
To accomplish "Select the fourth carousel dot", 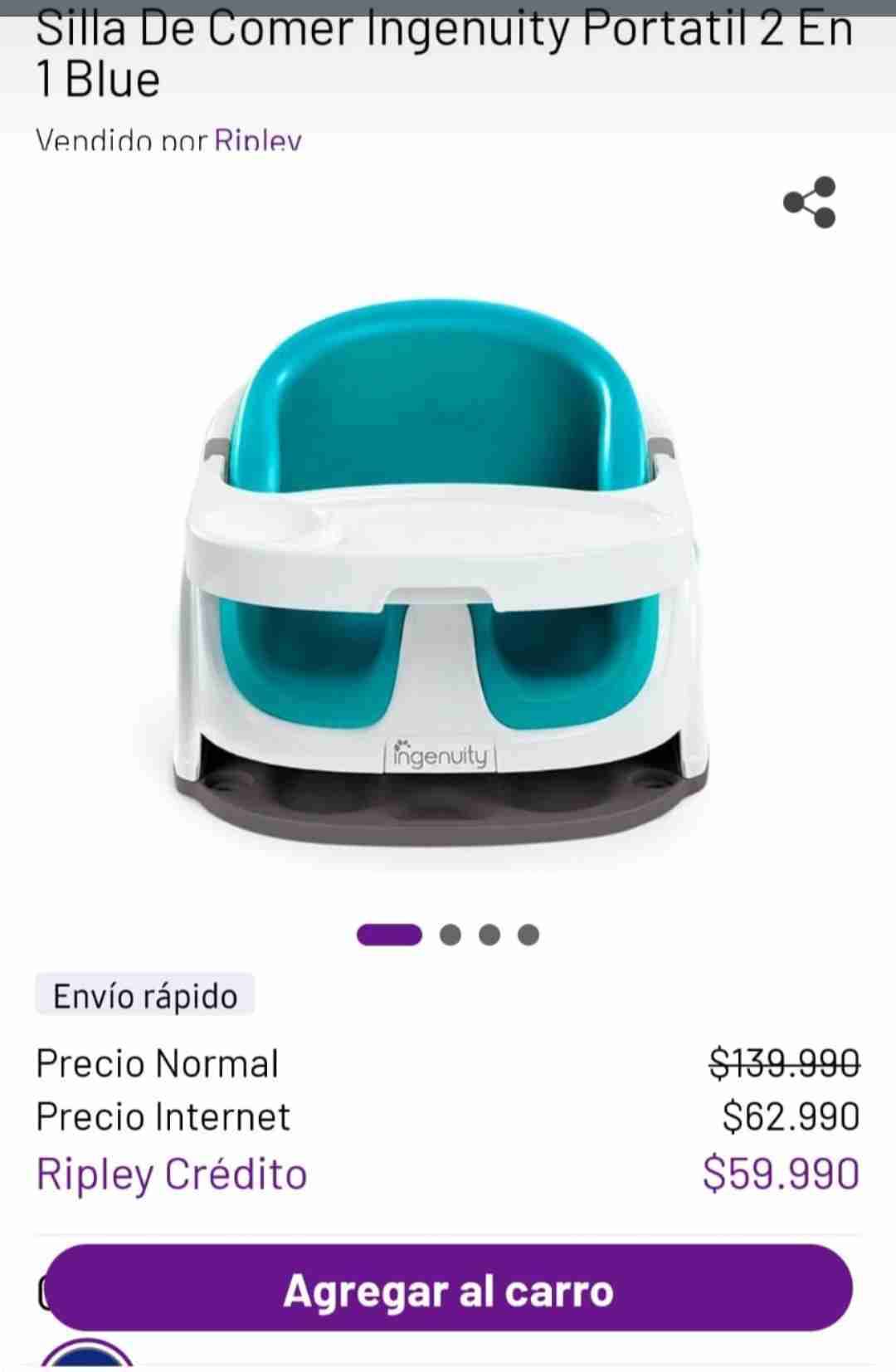I will [529, 934].
